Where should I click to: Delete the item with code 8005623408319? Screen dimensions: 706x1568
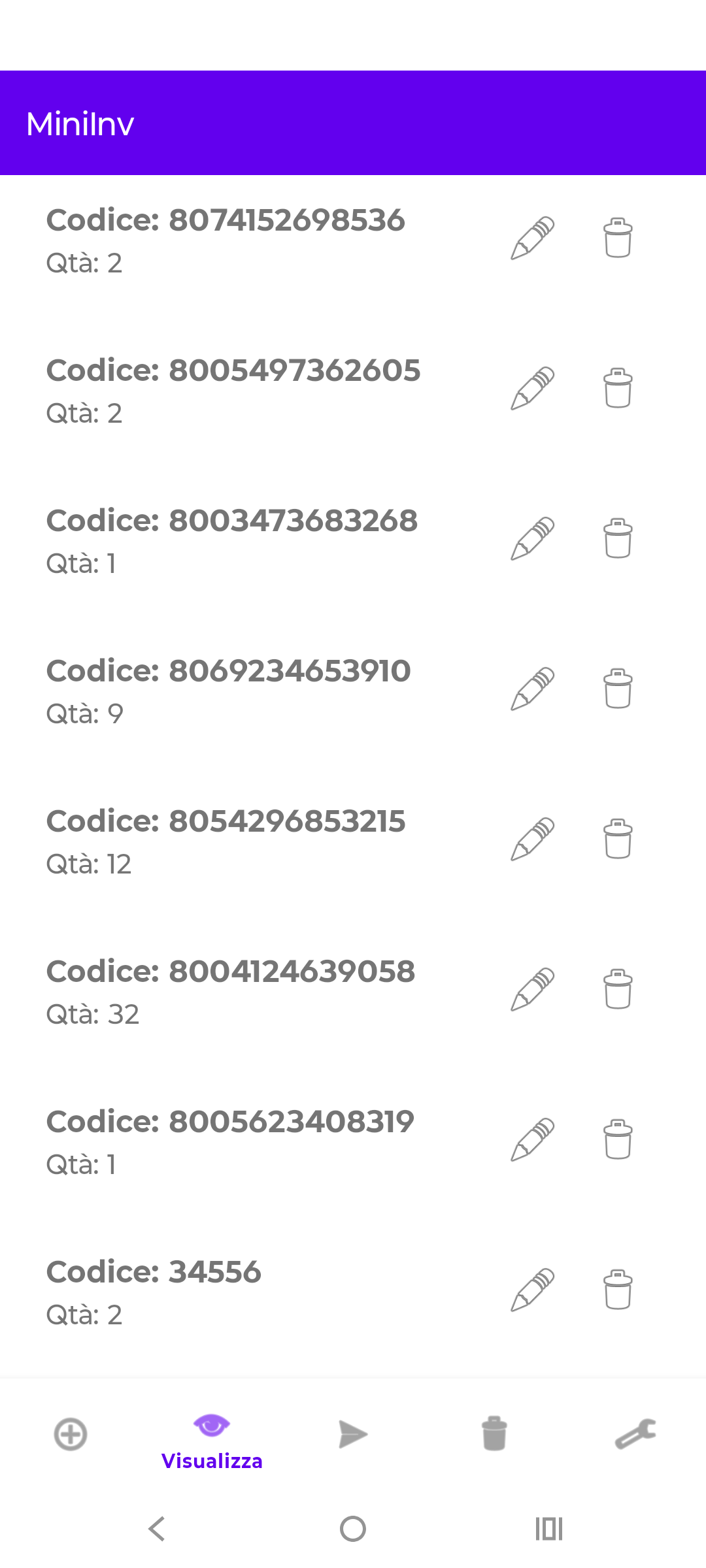tap(618, 1140)
